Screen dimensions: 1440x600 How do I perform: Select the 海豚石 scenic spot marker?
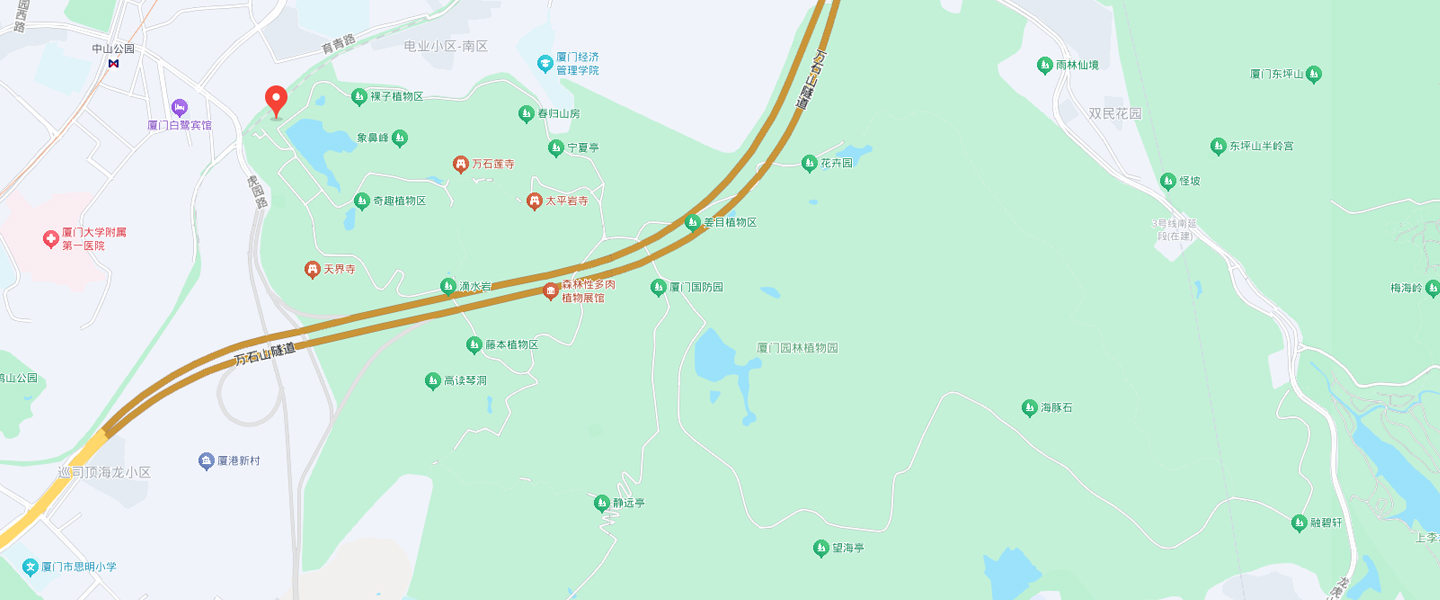click(x=1029, y=408)
